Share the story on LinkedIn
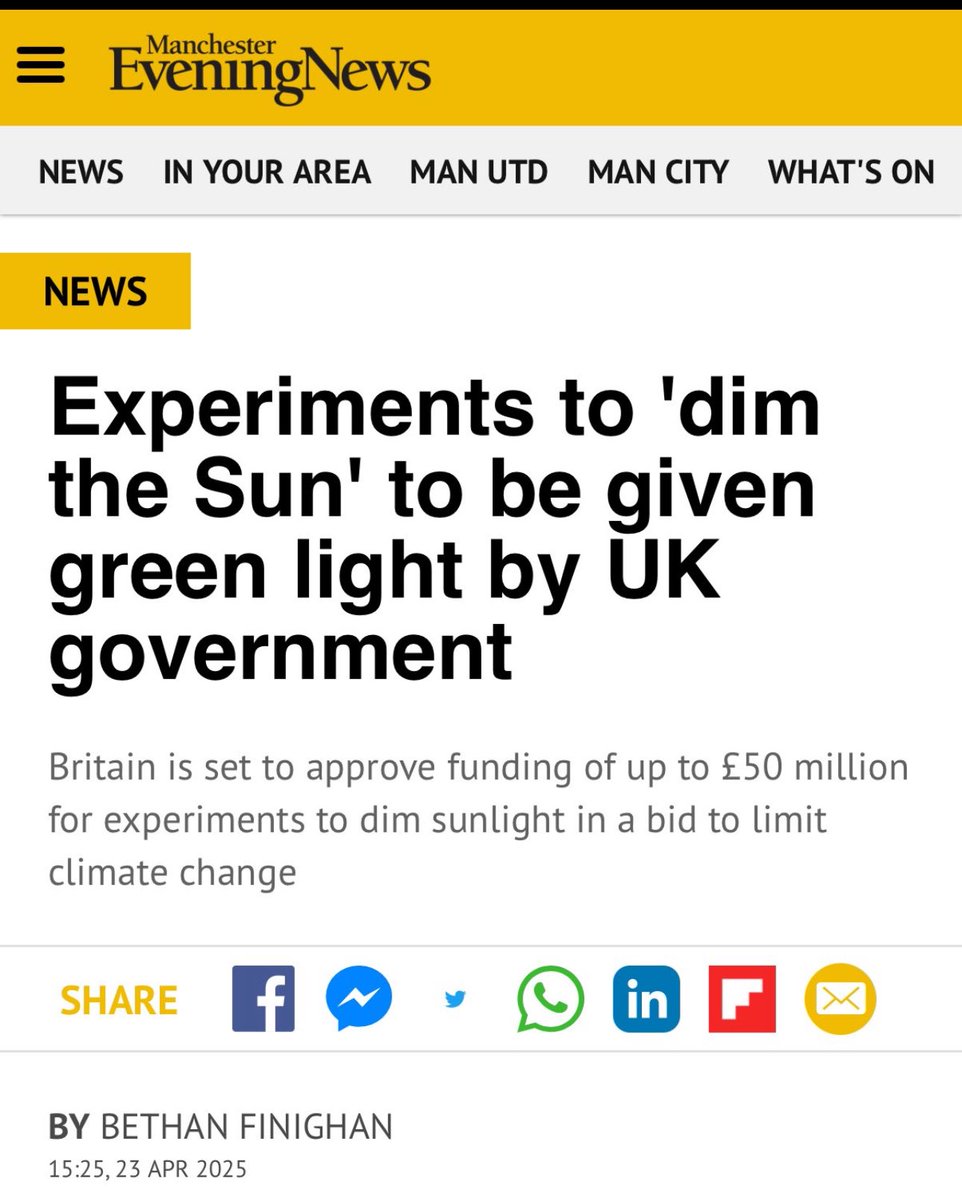 point(646,999)
